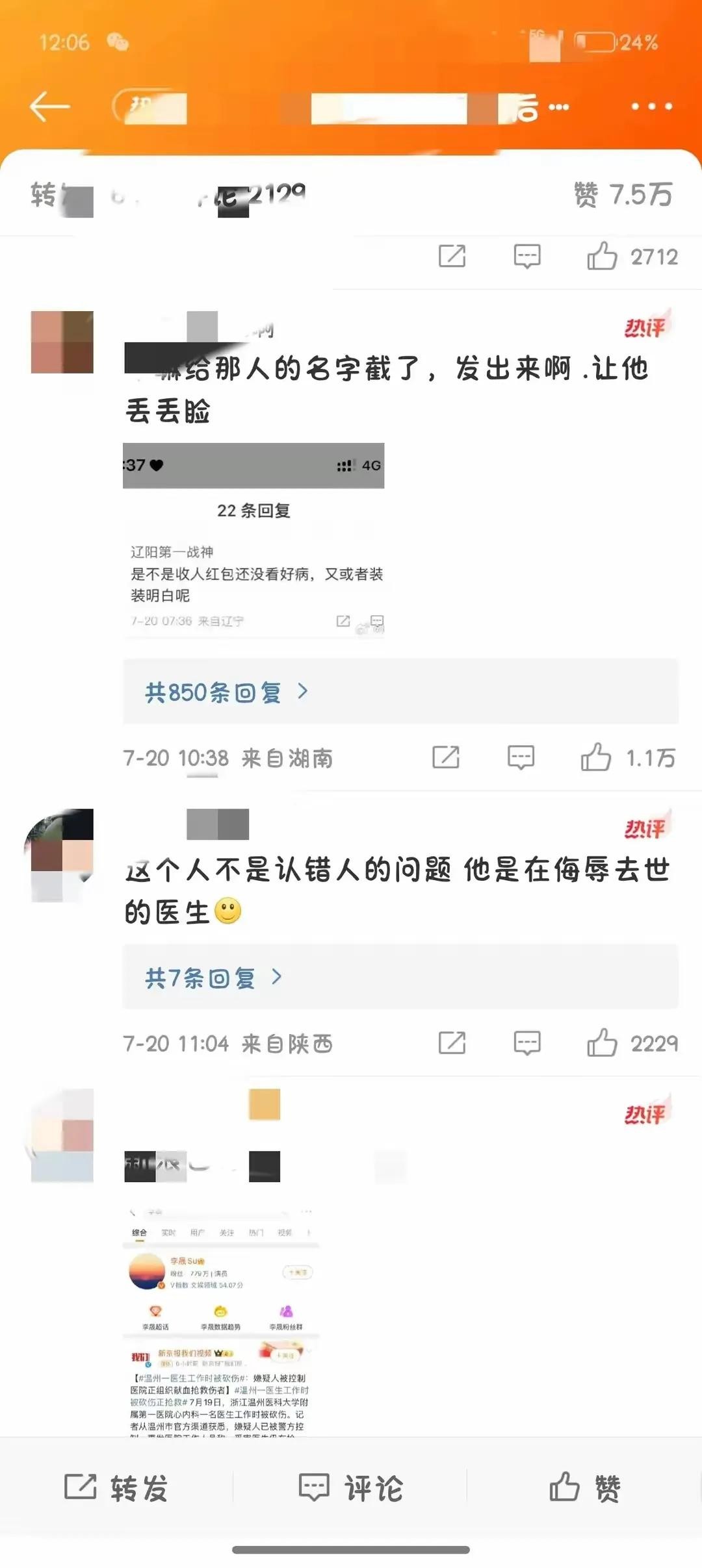The height and width of the screenshot is (1568, 702).
Task: Go back using the top-left arrow
Action: pyautogui.click(x=49, y=107)
